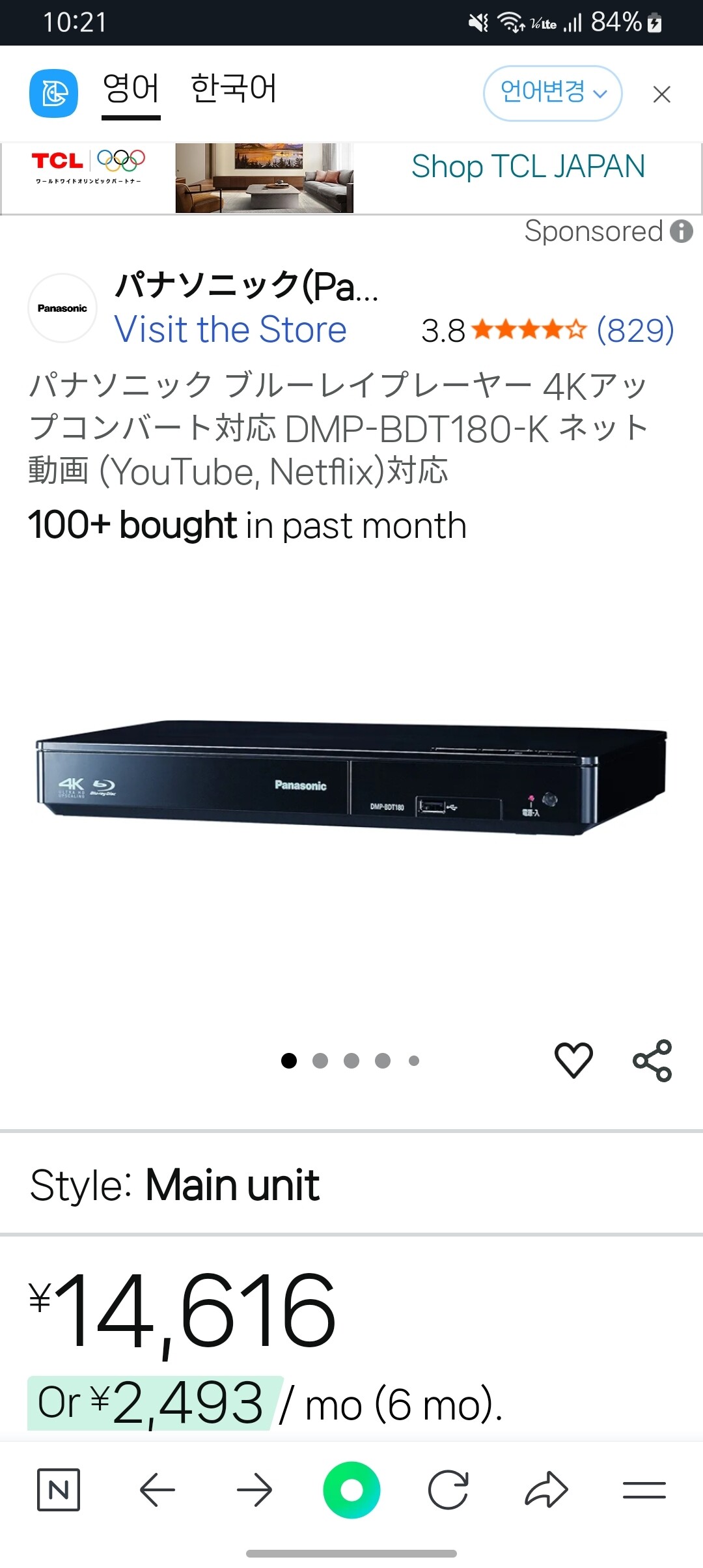
Task: Go forward to the next page
Action: tap(254, 1490)
